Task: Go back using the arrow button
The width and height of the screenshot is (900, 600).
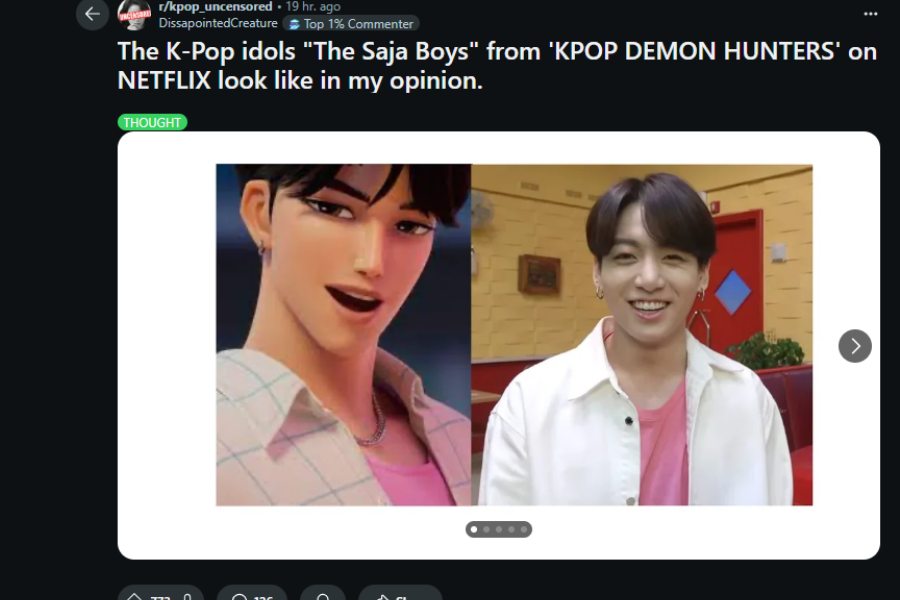Action: (x=92, y=14)
